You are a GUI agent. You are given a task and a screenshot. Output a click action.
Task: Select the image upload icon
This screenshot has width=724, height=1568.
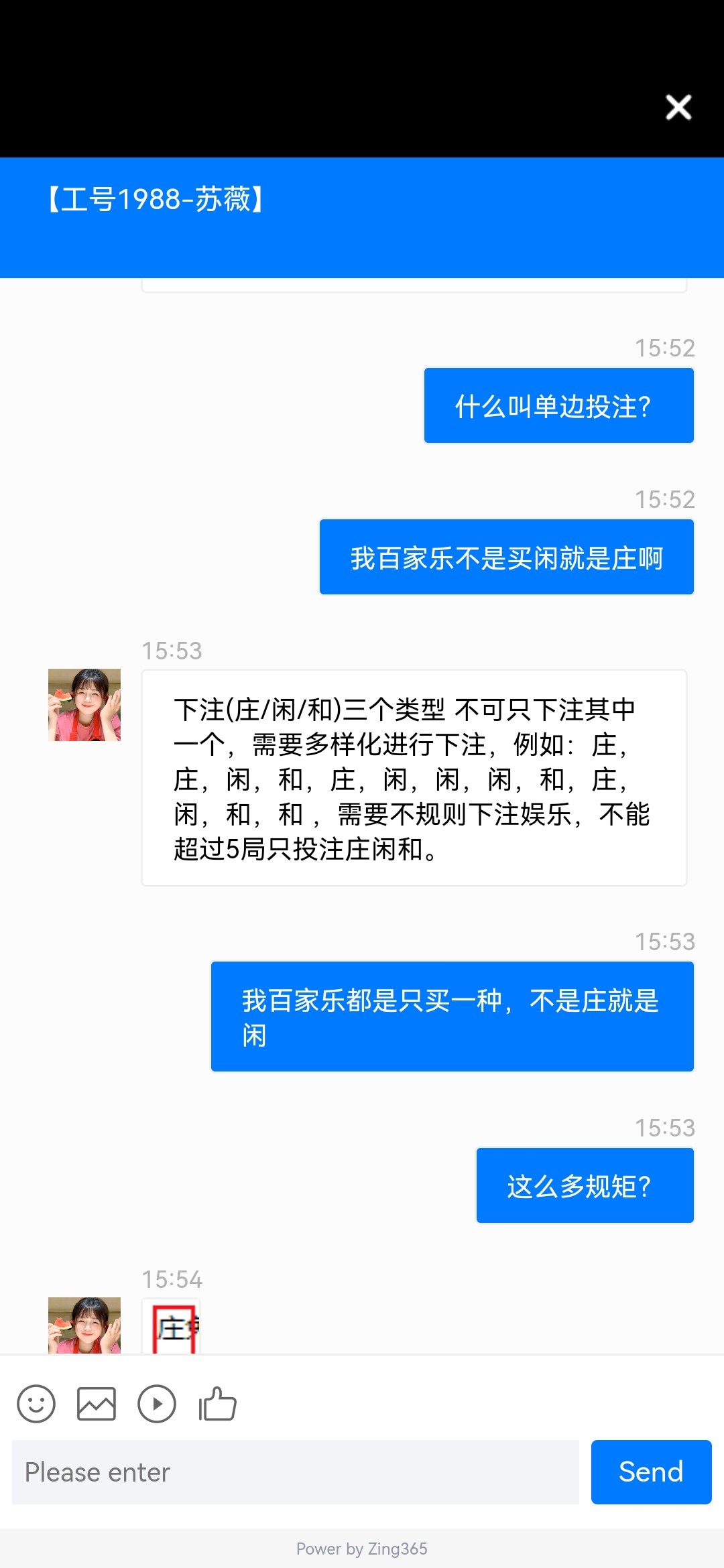click(97, 1404)
